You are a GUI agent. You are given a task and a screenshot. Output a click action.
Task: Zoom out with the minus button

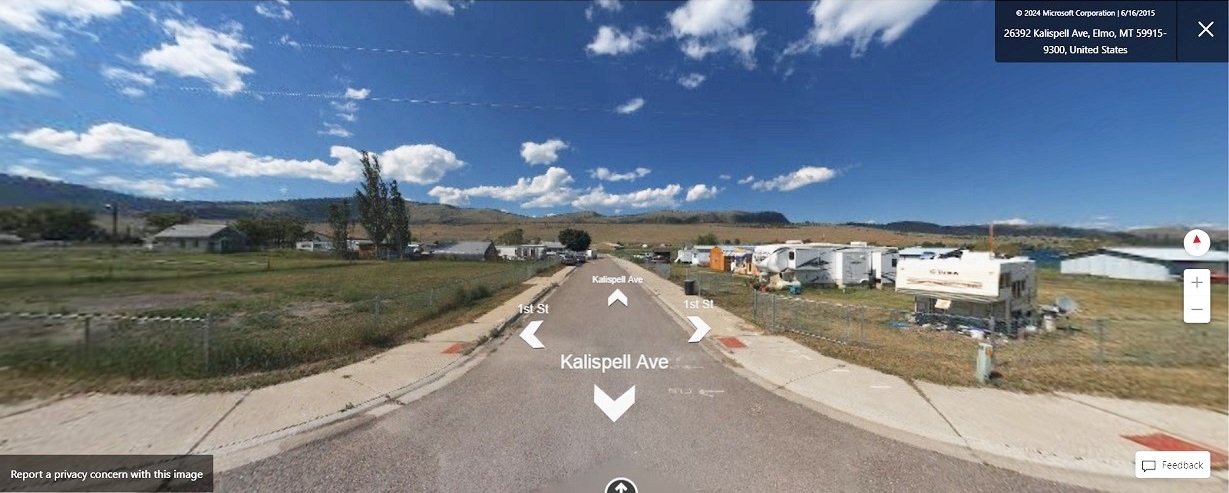click(1197, 310)
